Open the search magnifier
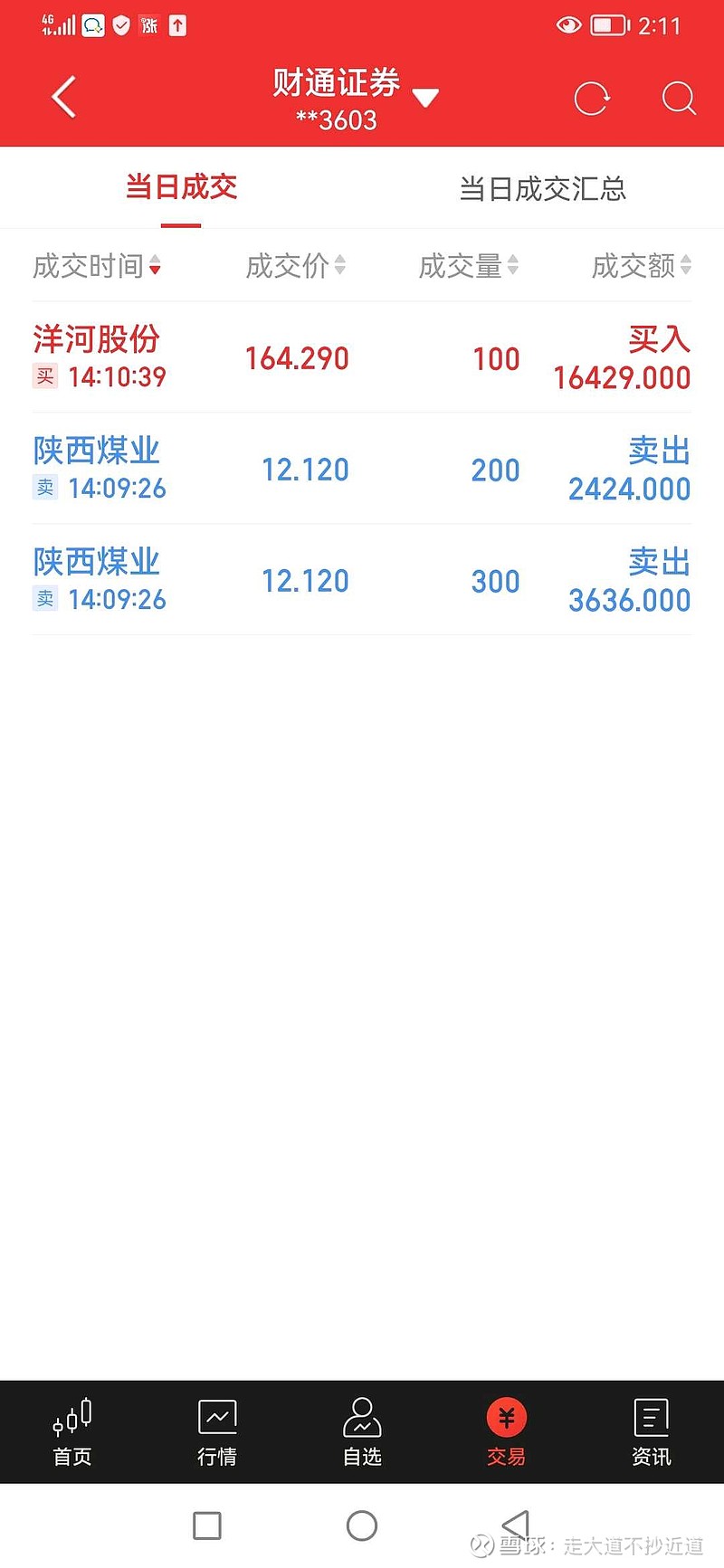This screenshot has width=724, height=1568. coord(679,98)
